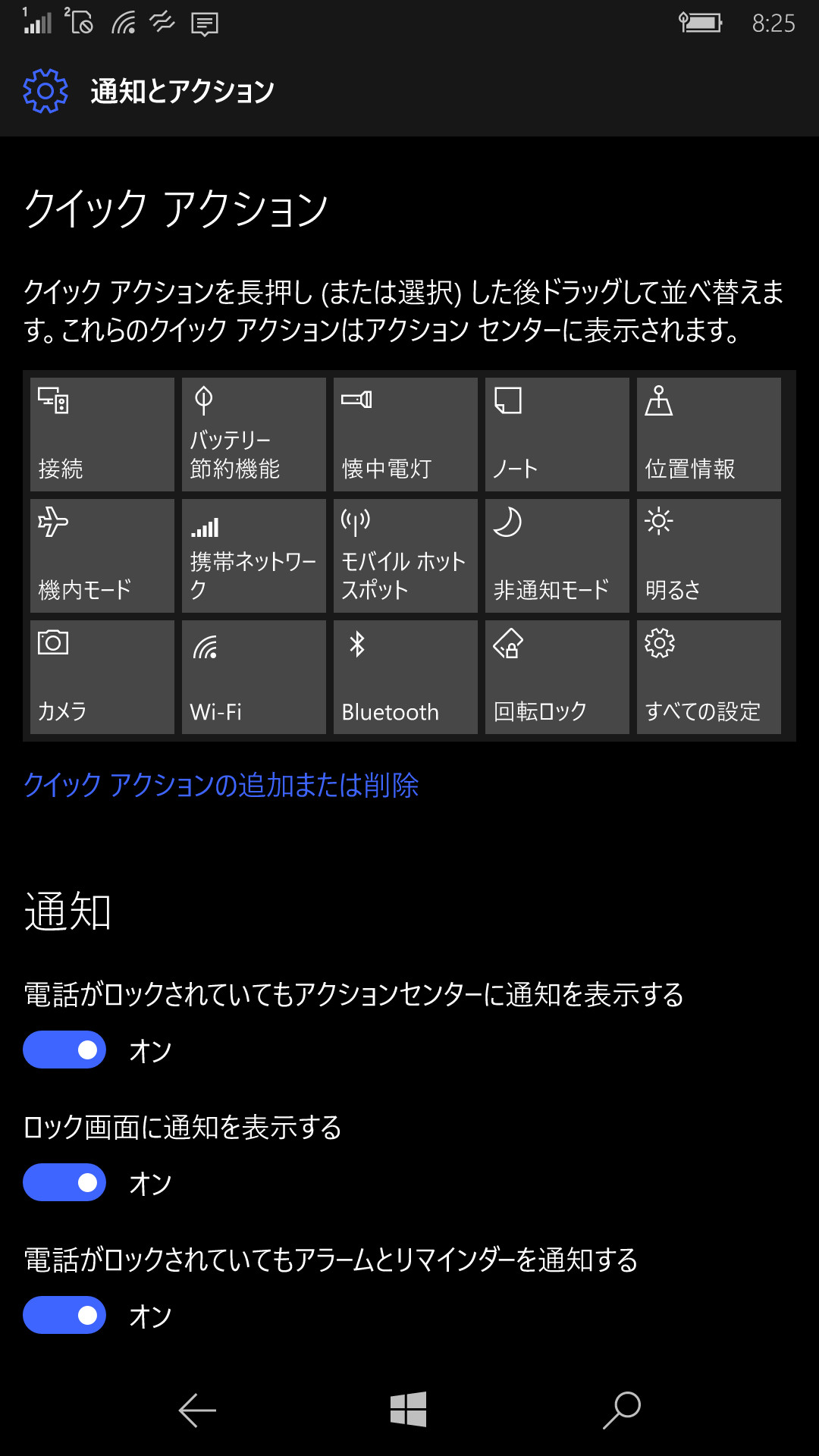This screenshot has width=819, height=1456.
Task: Toggle alarms and reminders while phone locked
Action: [64, 1315]
